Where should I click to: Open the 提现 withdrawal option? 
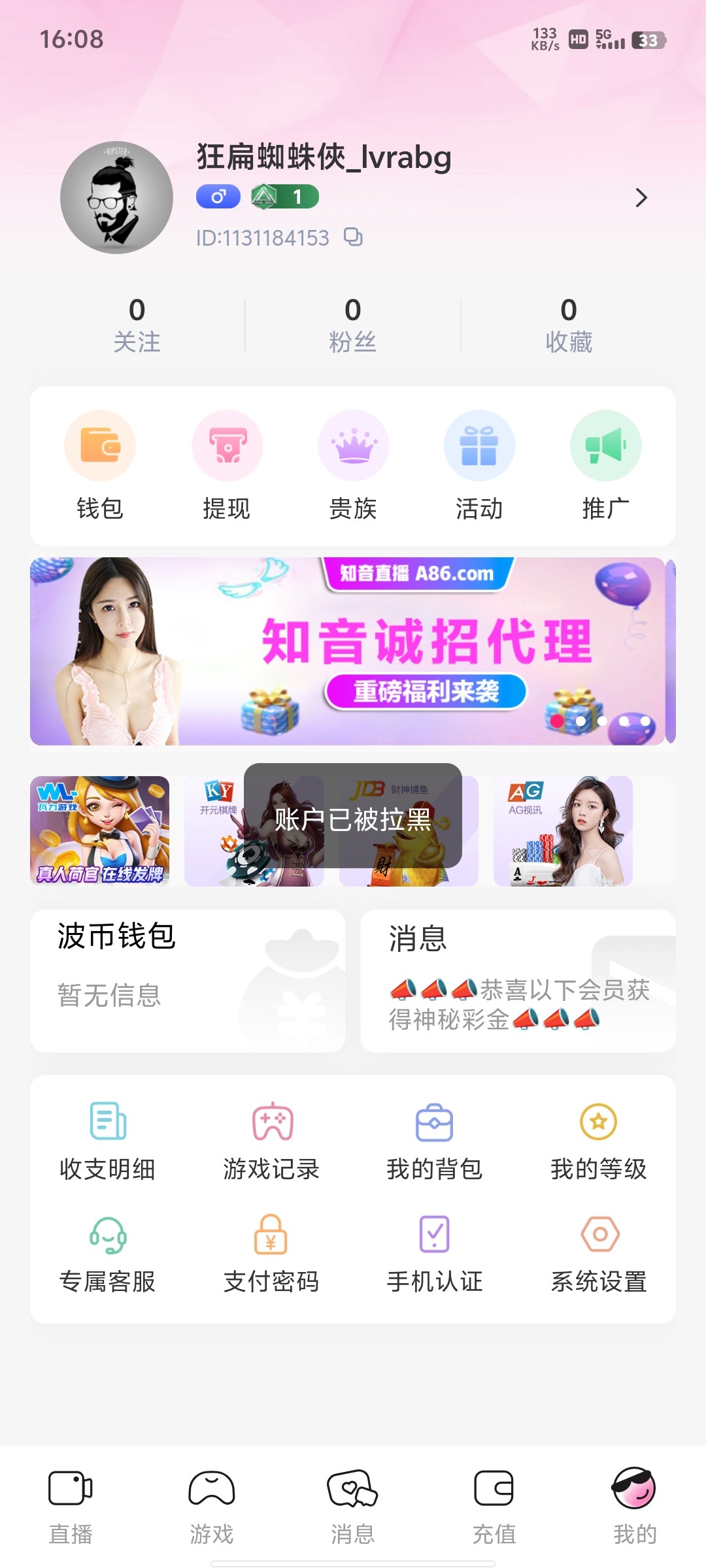pyautogui.click(x=227, y=465)
